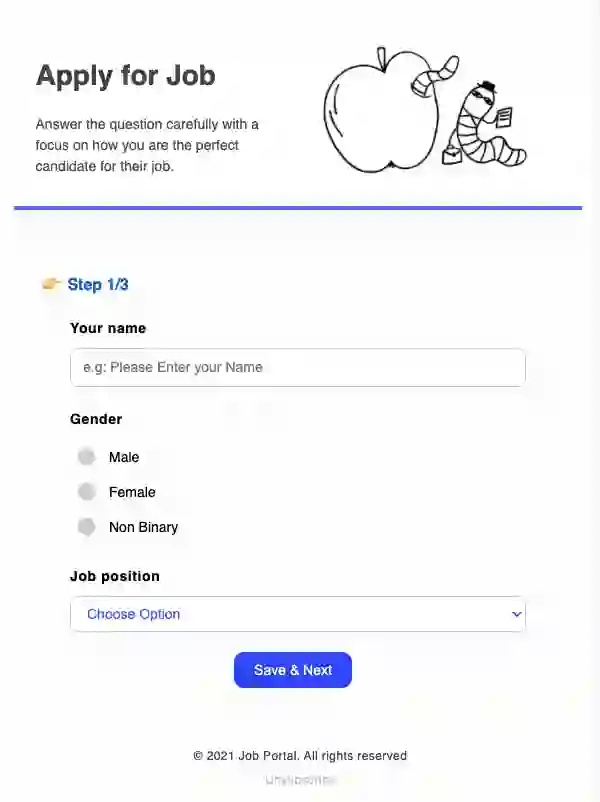This screenshot has width=600, height=802.
Task: Open the Unsubscribe link
Action: point(300,780)
